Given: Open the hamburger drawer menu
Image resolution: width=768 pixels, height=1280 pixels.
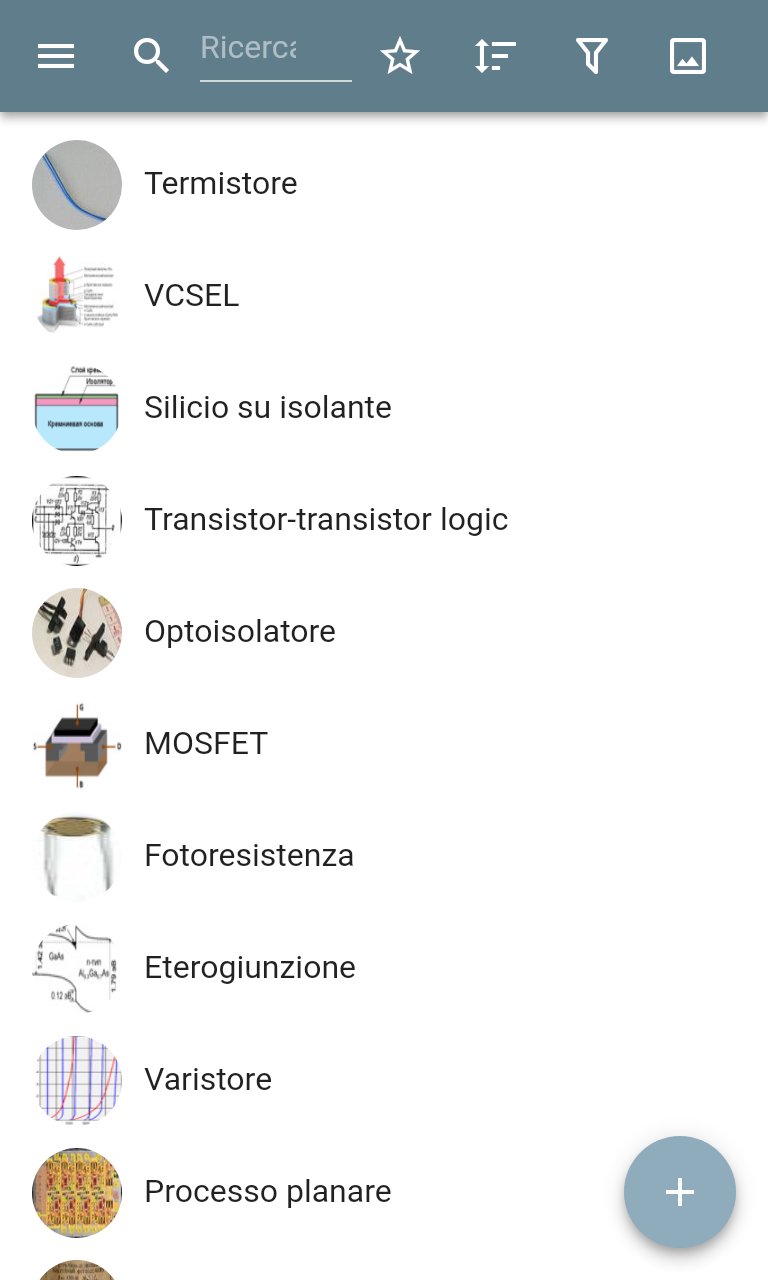Looking at the screenshot, I should click(x=56, y=56).
